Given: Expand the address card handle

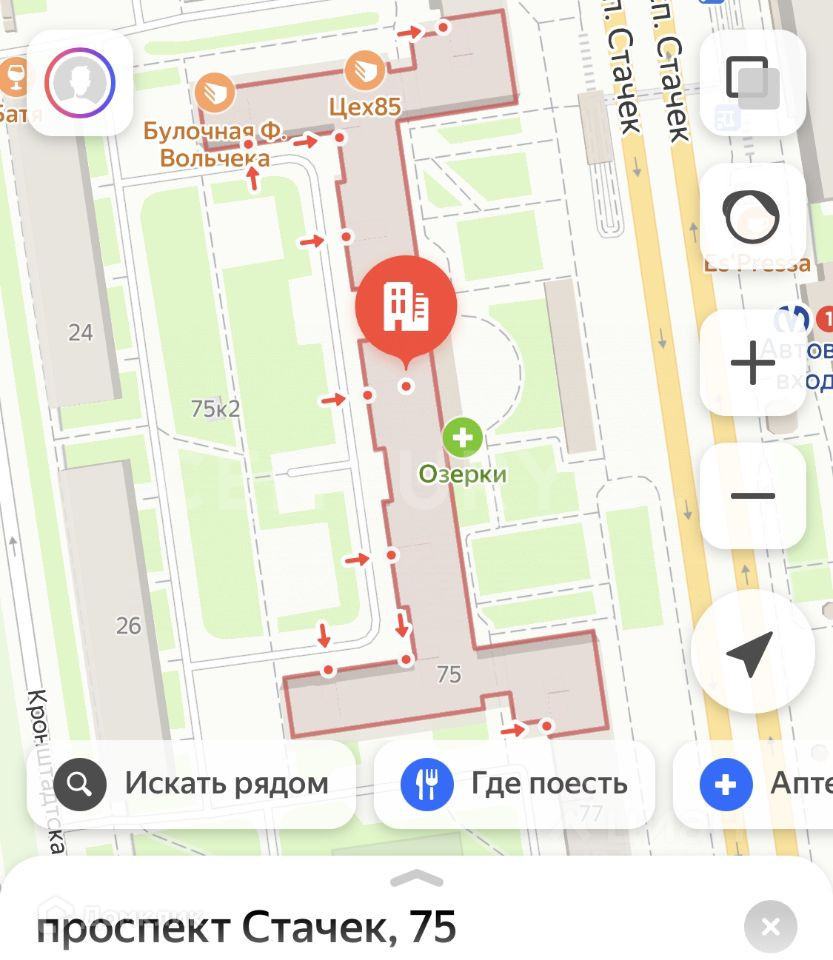Looking at the screenshot, I should [x=416, y=879].
